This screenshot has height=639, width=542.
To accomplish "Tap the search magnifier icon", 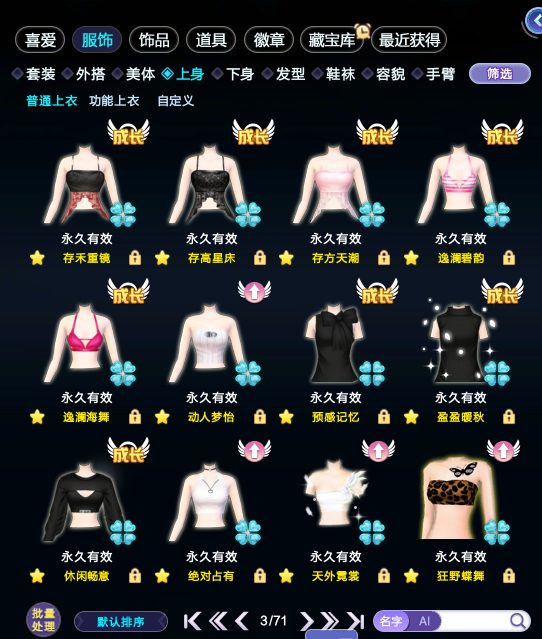I will point(518,621).
